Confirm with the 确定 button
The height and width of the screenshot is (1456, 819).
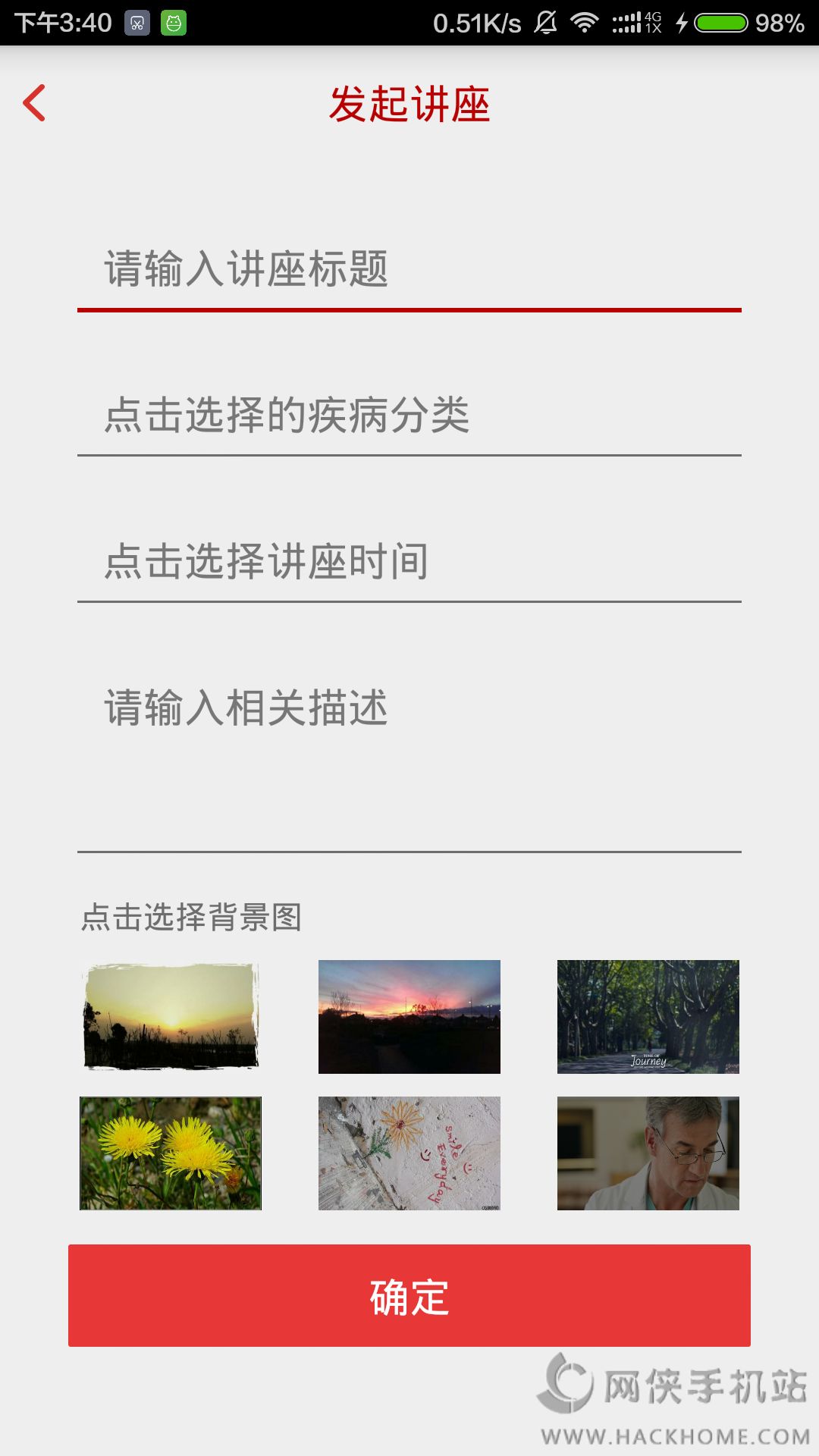click(x=409, y=1295)
